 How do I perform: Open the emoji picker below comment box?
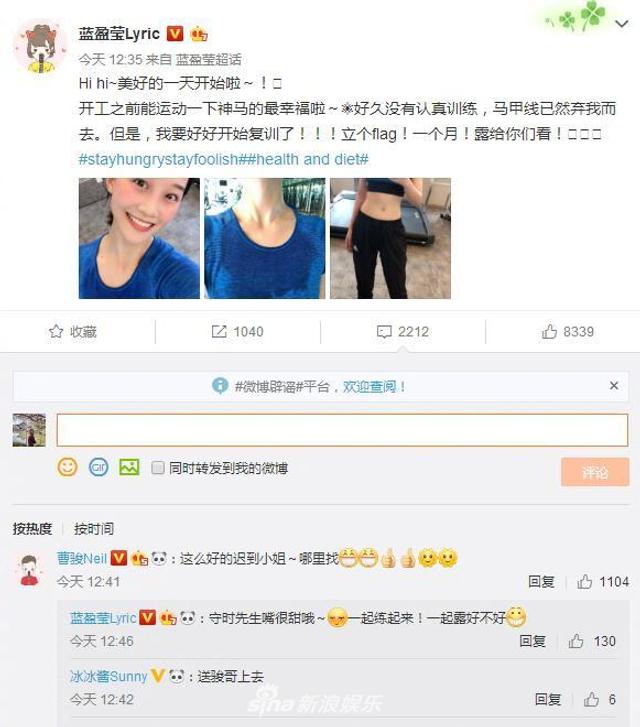pyautogui.click(x=67, y=467)
